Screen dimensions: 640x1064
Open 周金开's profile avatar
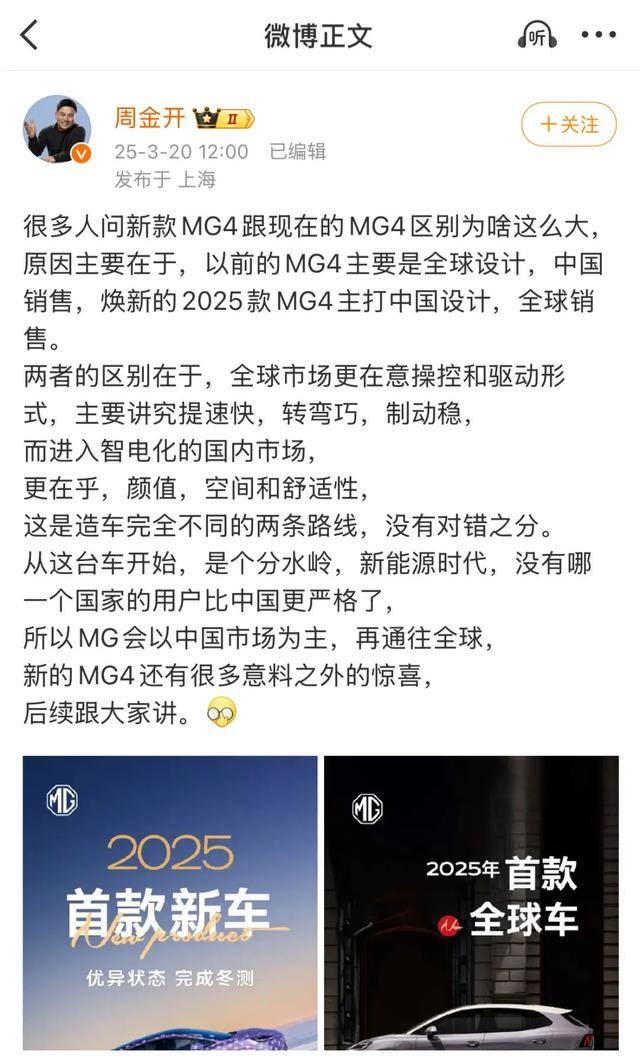[x=57, y=129]
